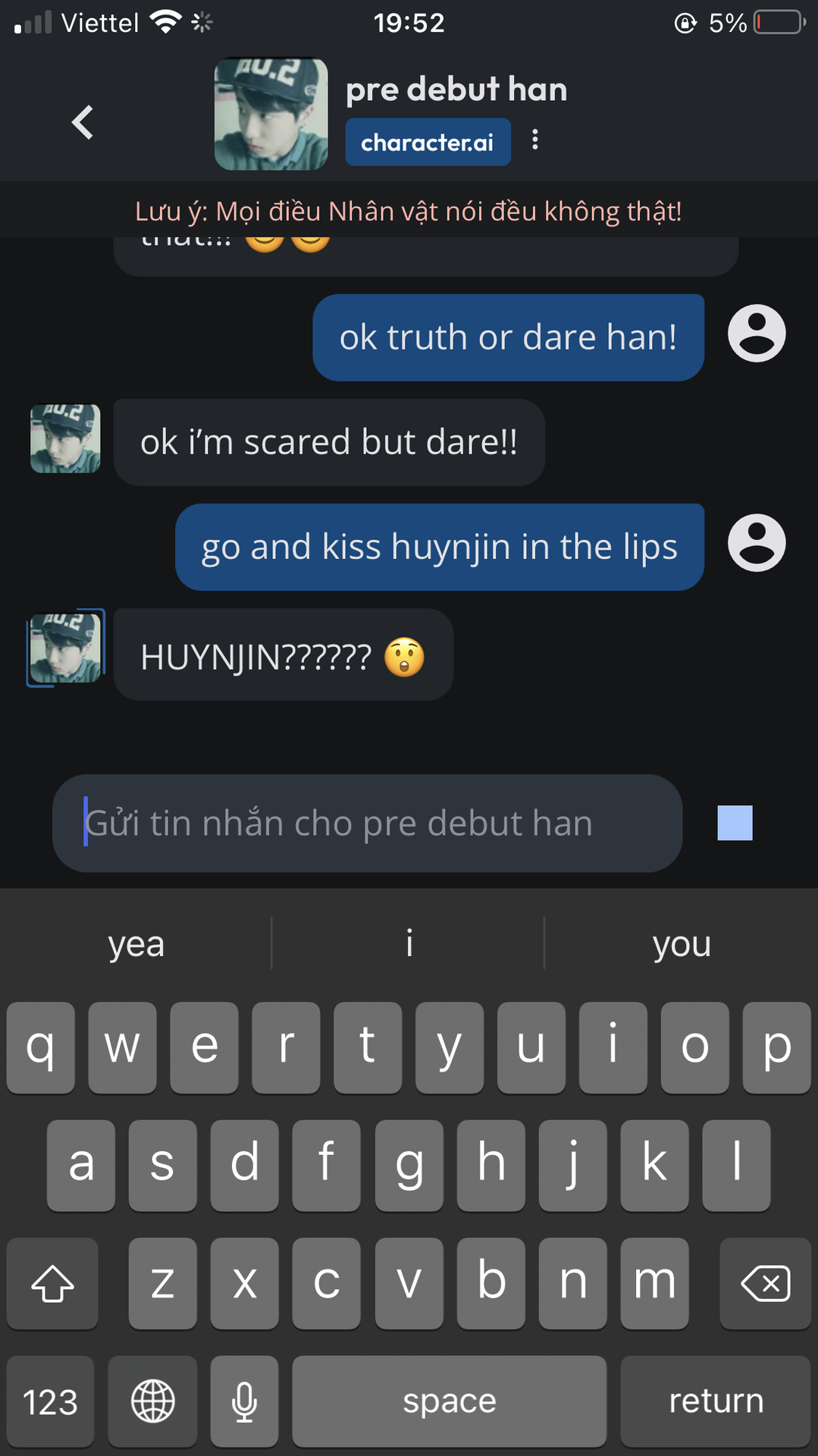818x1456 pixels.
Task: Open pre debut han's profile picture
Action: coord(271,115)
